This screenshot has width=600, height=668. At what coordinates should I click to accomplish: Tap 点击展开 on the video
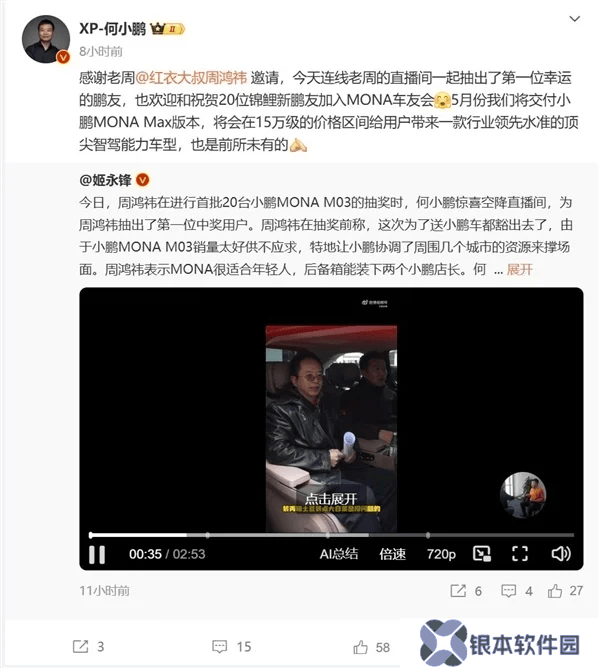(x=330, y=498)
